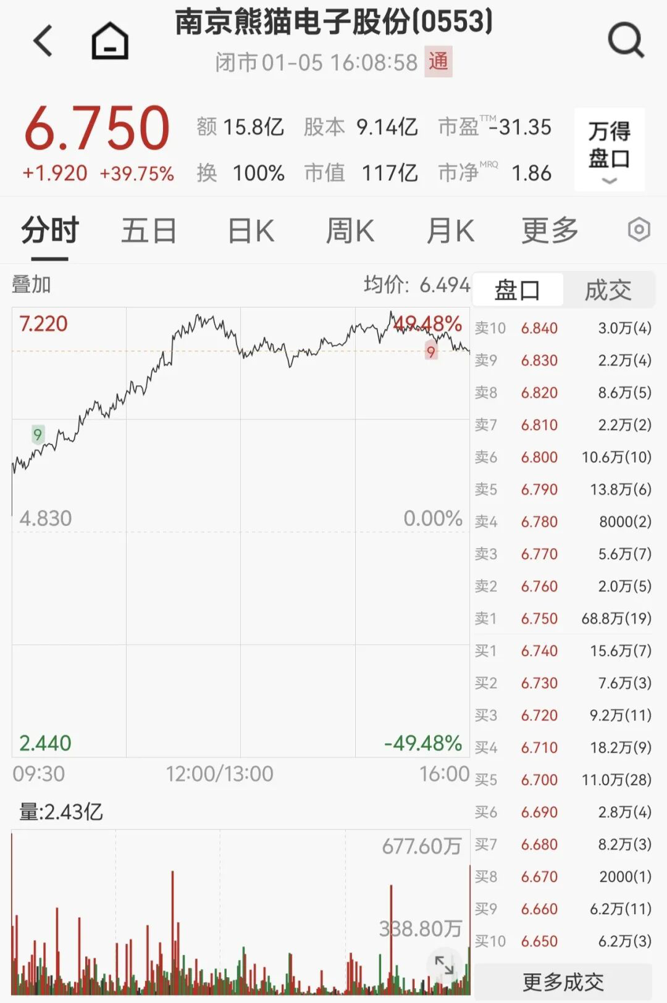This screenshot has width=667, height=1003.
Task: Select the 盘口 order book tab
Action: pos(518,290)
